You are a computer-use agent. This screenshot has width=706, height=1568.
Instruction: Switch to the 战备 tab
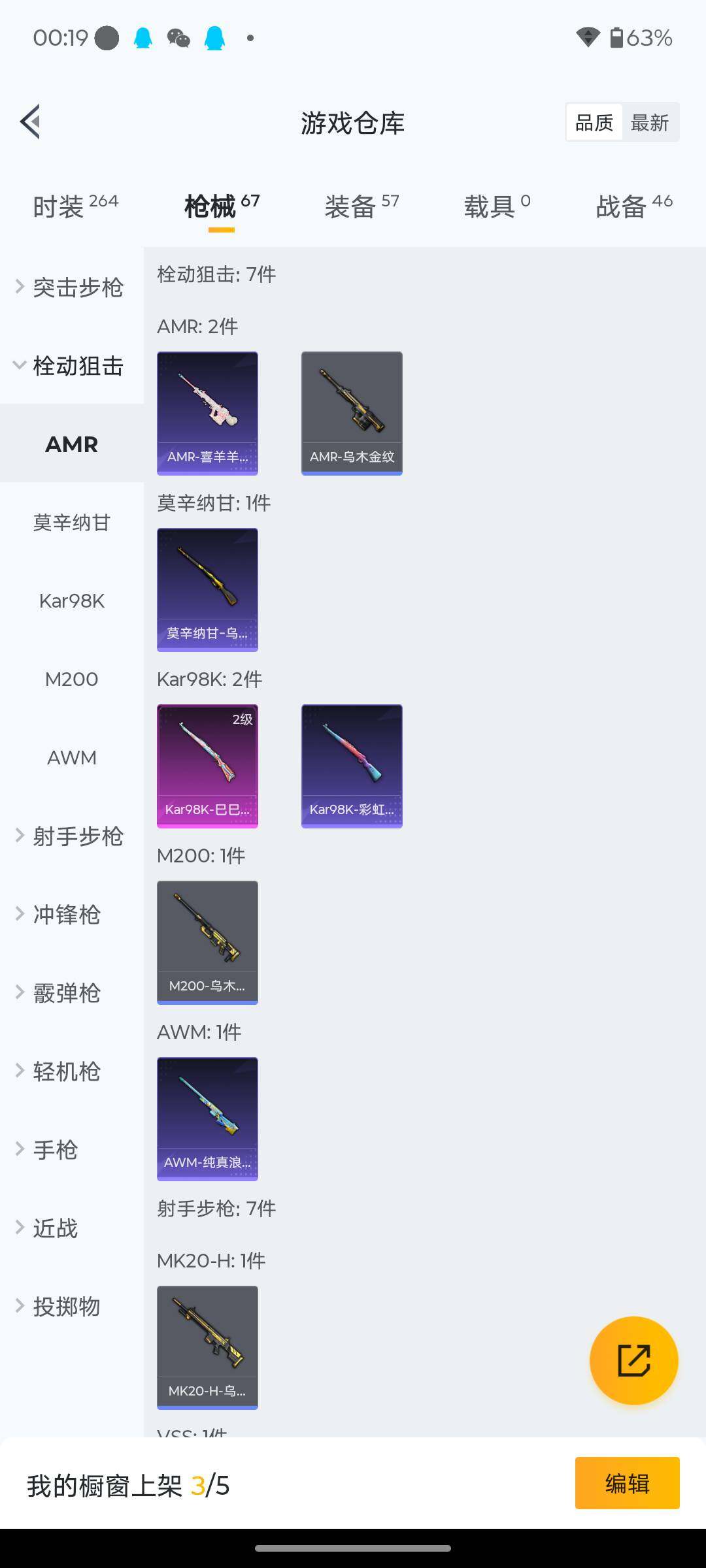[633, 206]
